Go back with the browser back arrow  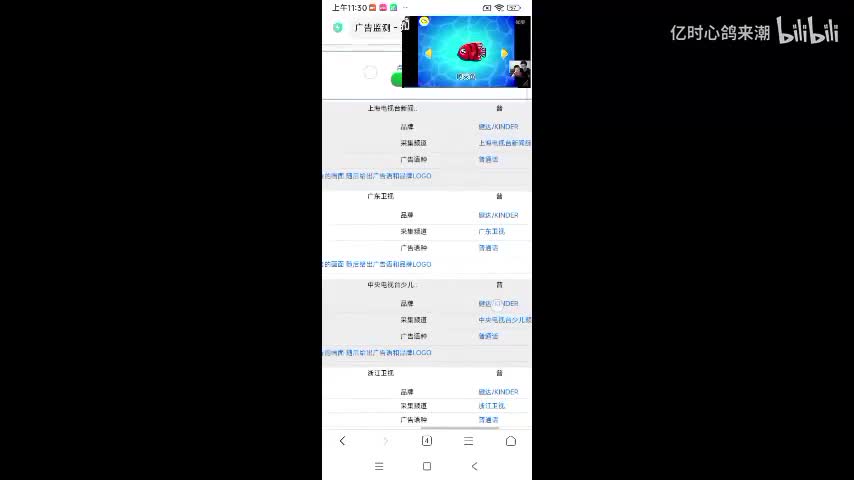pyautogui.click(x=342, y=441)
